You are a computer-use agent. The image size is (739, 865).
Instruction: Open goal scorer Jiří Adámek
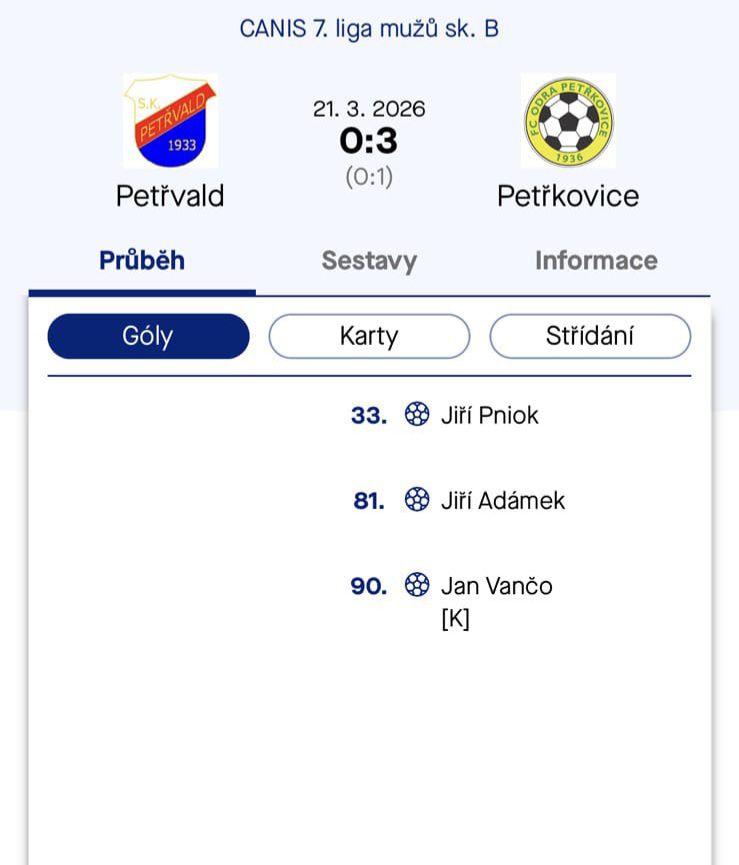coord(502,500)
